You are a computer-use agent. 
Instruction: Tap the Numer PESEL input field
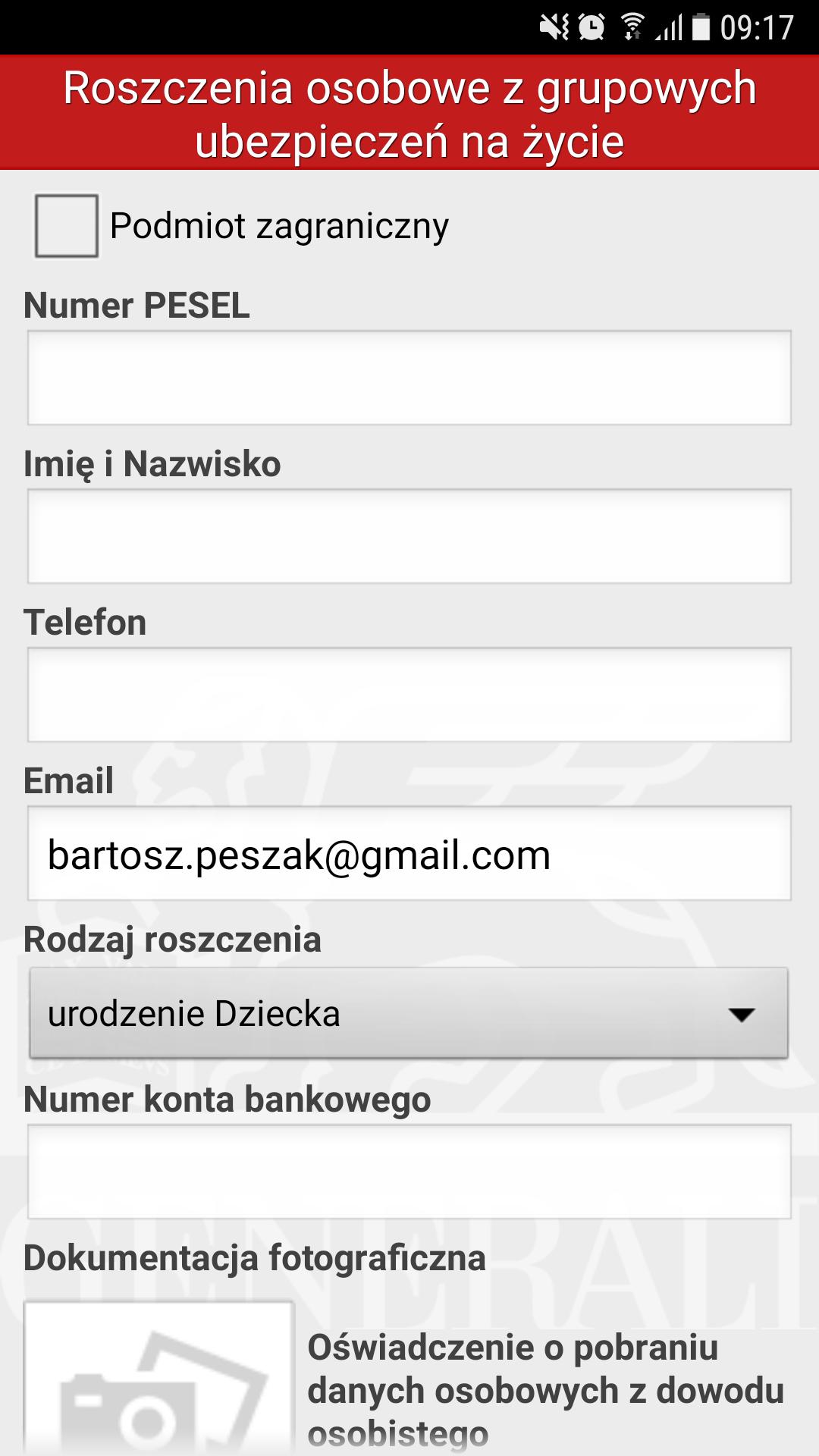[x=409, y=378]
